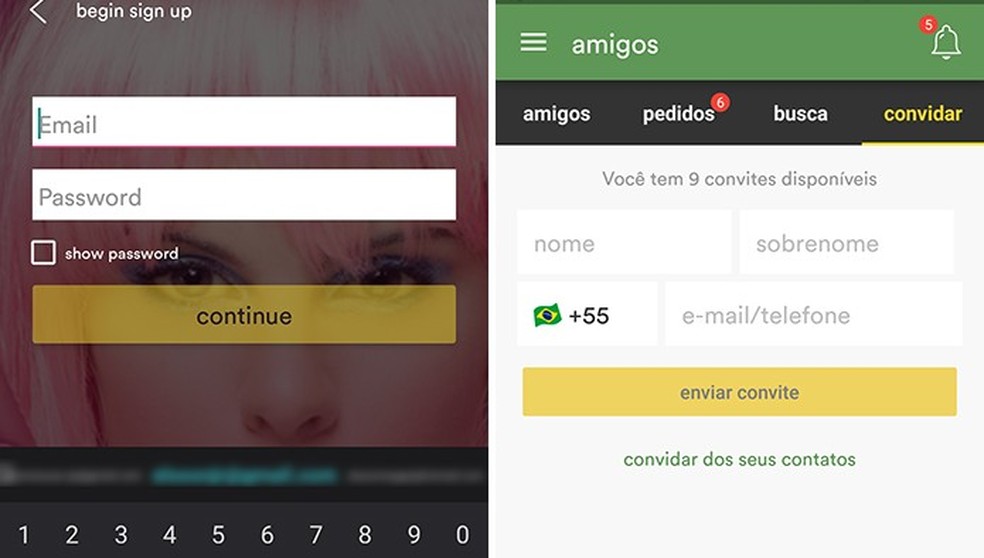Open the hamburger drawer menu
The image size is (984, 558).
coord(534,42)
